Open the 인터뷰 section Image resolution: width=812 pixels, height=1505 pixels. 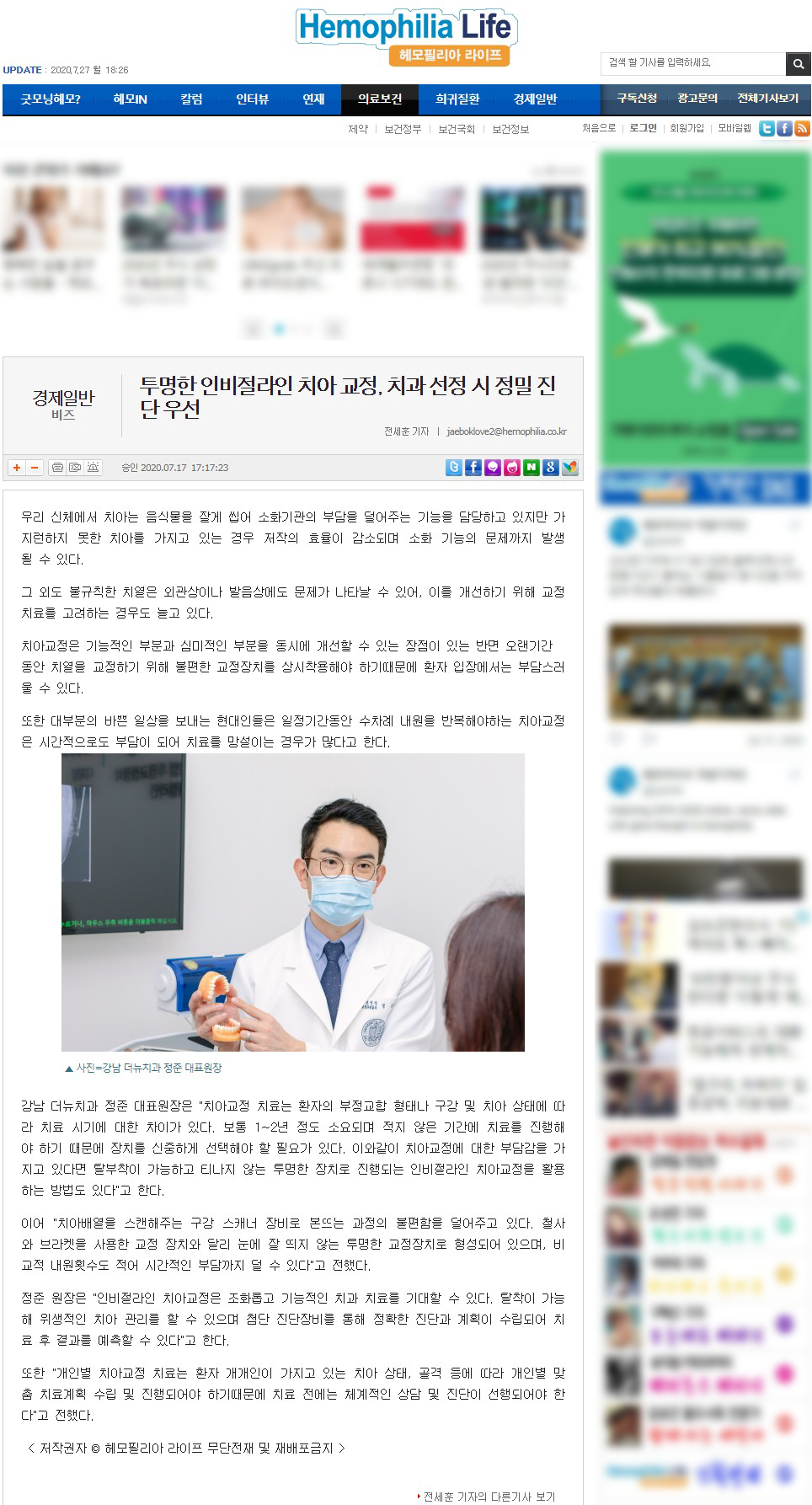(x=252, y=99)
